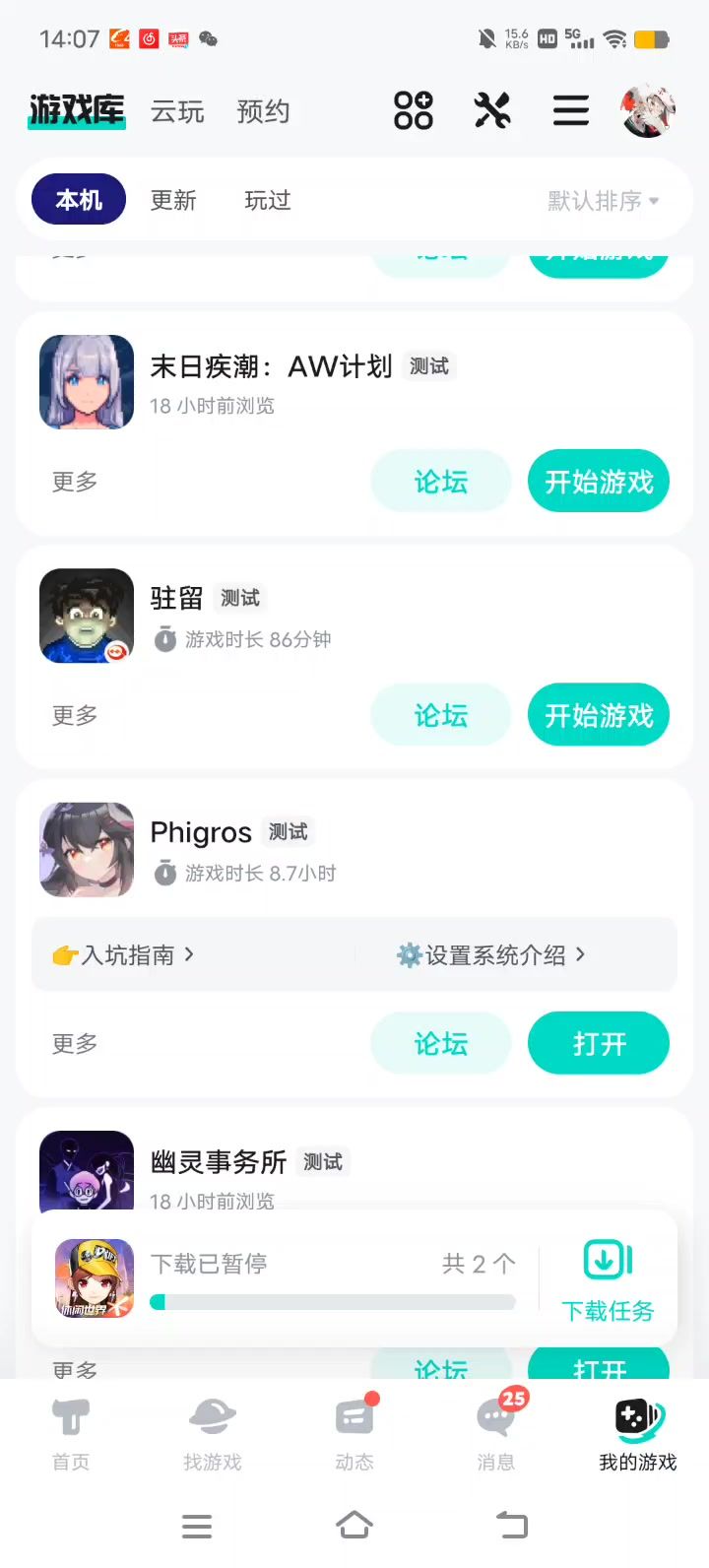The height and width of the screenshot is (1568, 709).
Task: Open the profile avatar
Action: [648, 110]
